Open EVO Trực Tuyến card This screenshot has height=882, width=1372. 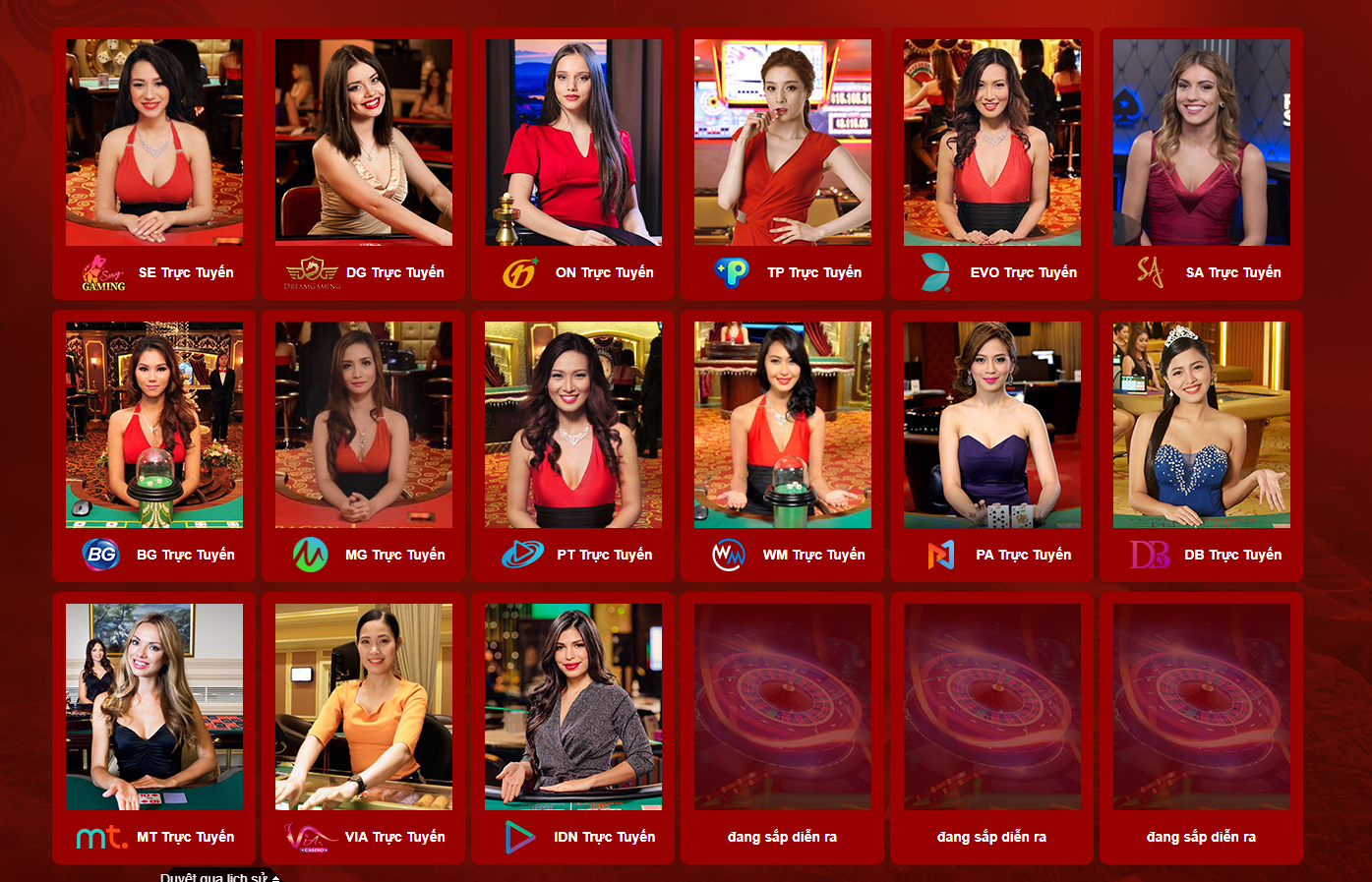click(x=992, y=144)
